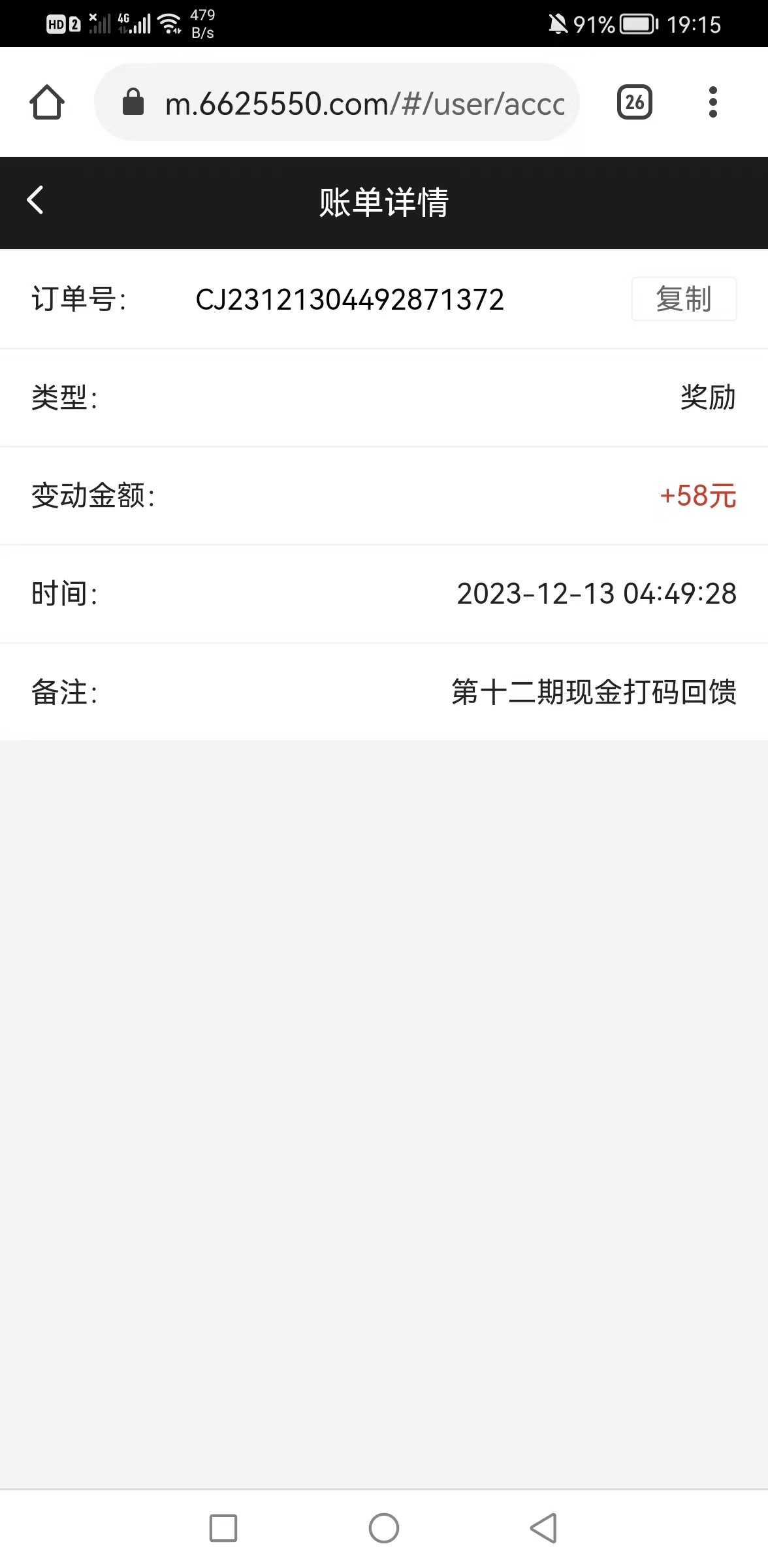This screenshot has height=1568, width=768.
Task: Tap the back arrow on the 账单详情 header
Action: 36,201
